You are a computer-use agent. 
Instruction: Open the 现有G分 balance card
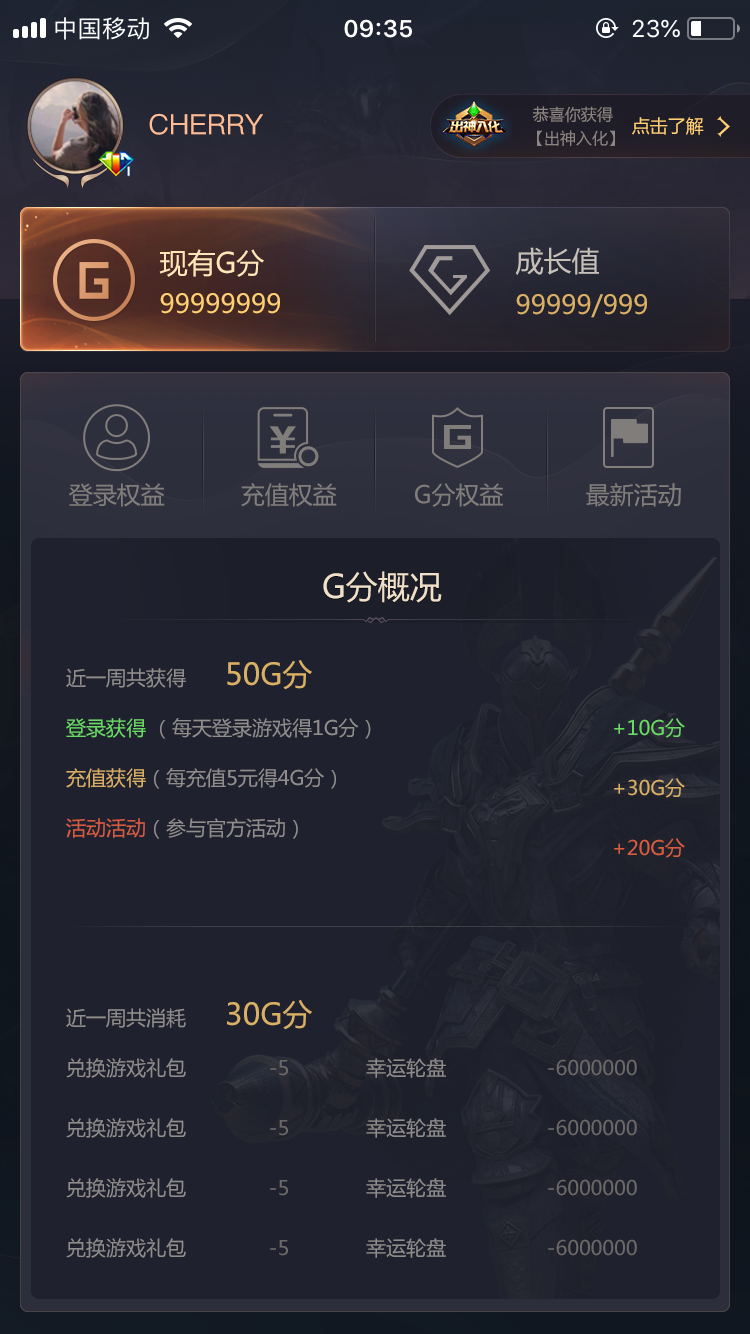coord(198,281)
